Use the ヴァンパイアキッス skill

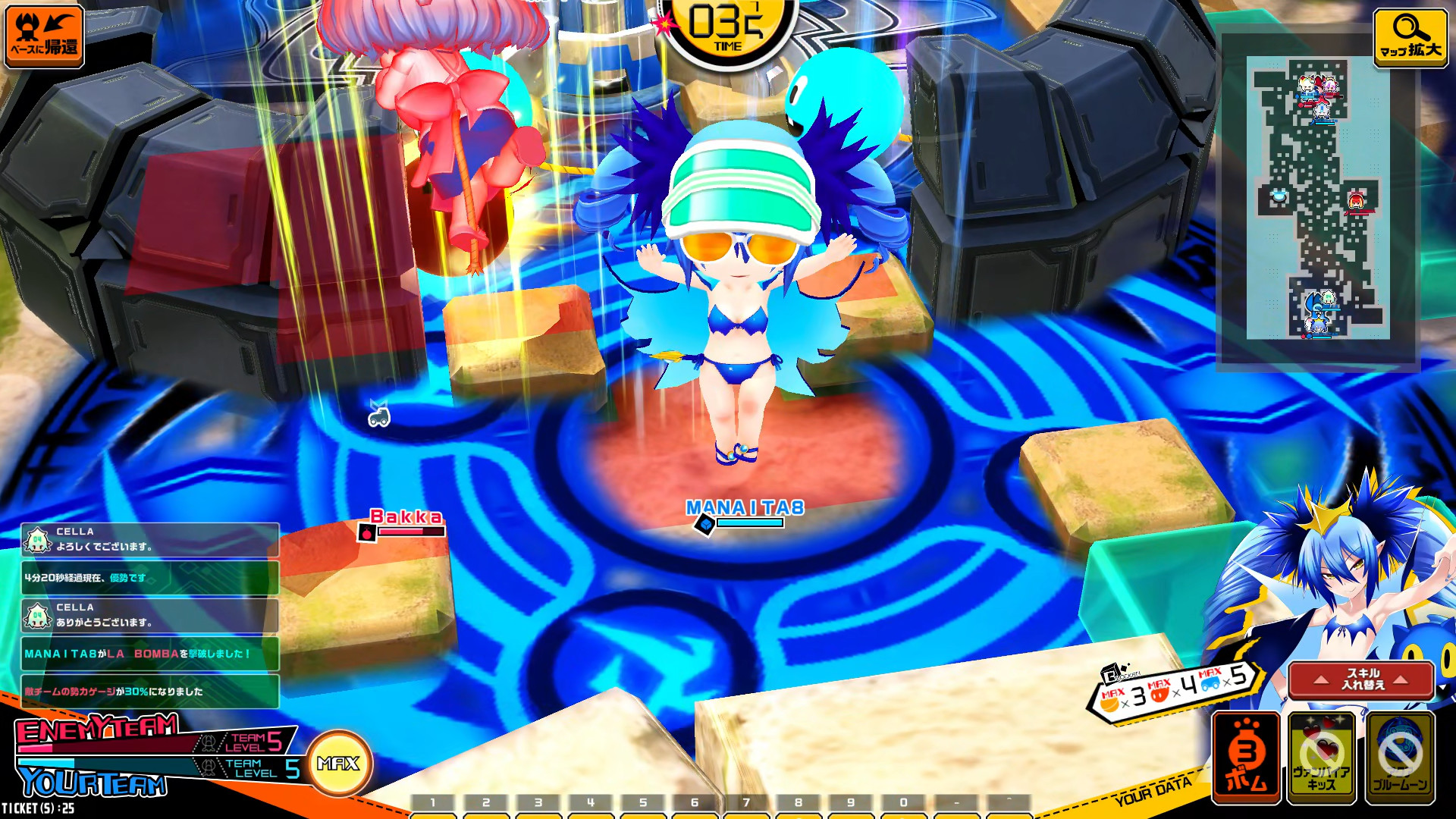[1322, 758]
